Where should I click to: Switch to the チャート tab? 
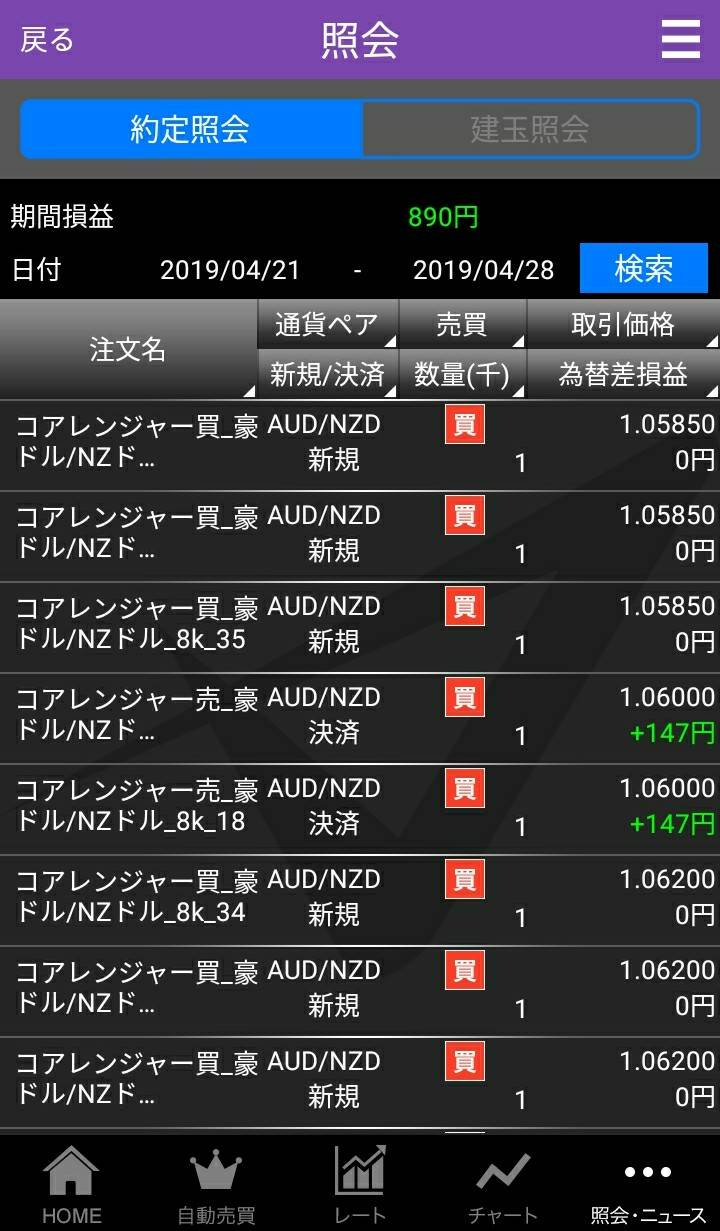click(x=503, y=1185)
